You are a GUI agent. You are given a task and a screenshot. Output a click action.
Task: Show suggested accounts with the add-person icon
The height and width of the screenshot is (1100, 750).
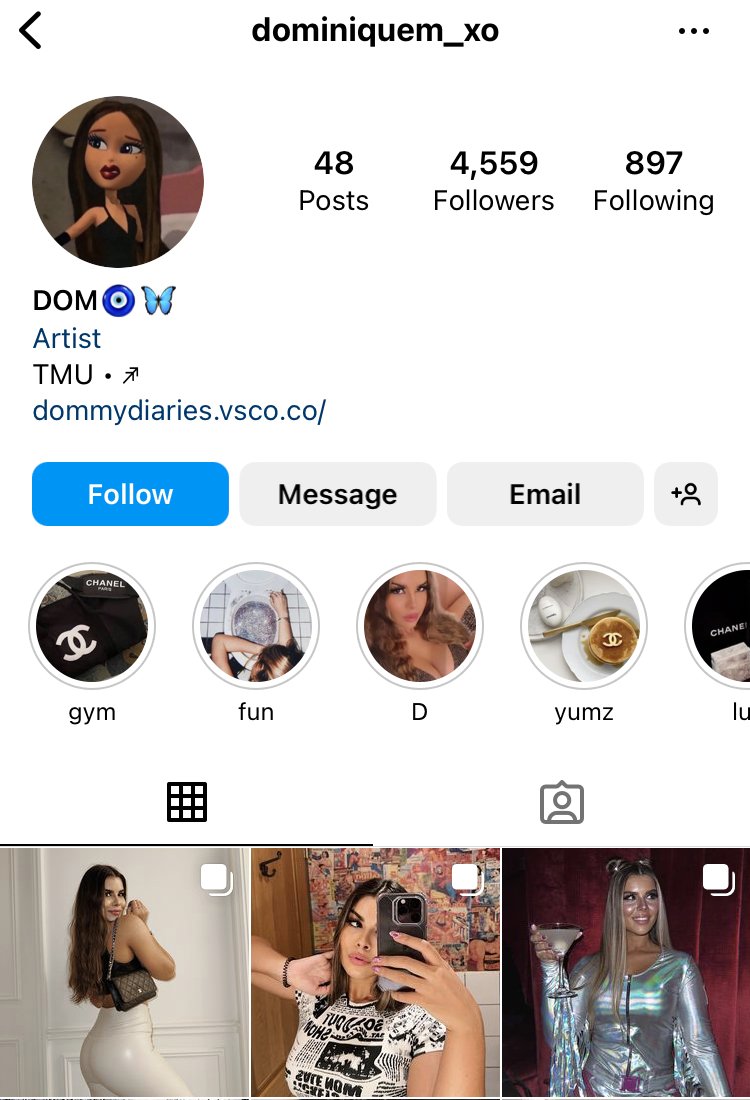point(686,494)
